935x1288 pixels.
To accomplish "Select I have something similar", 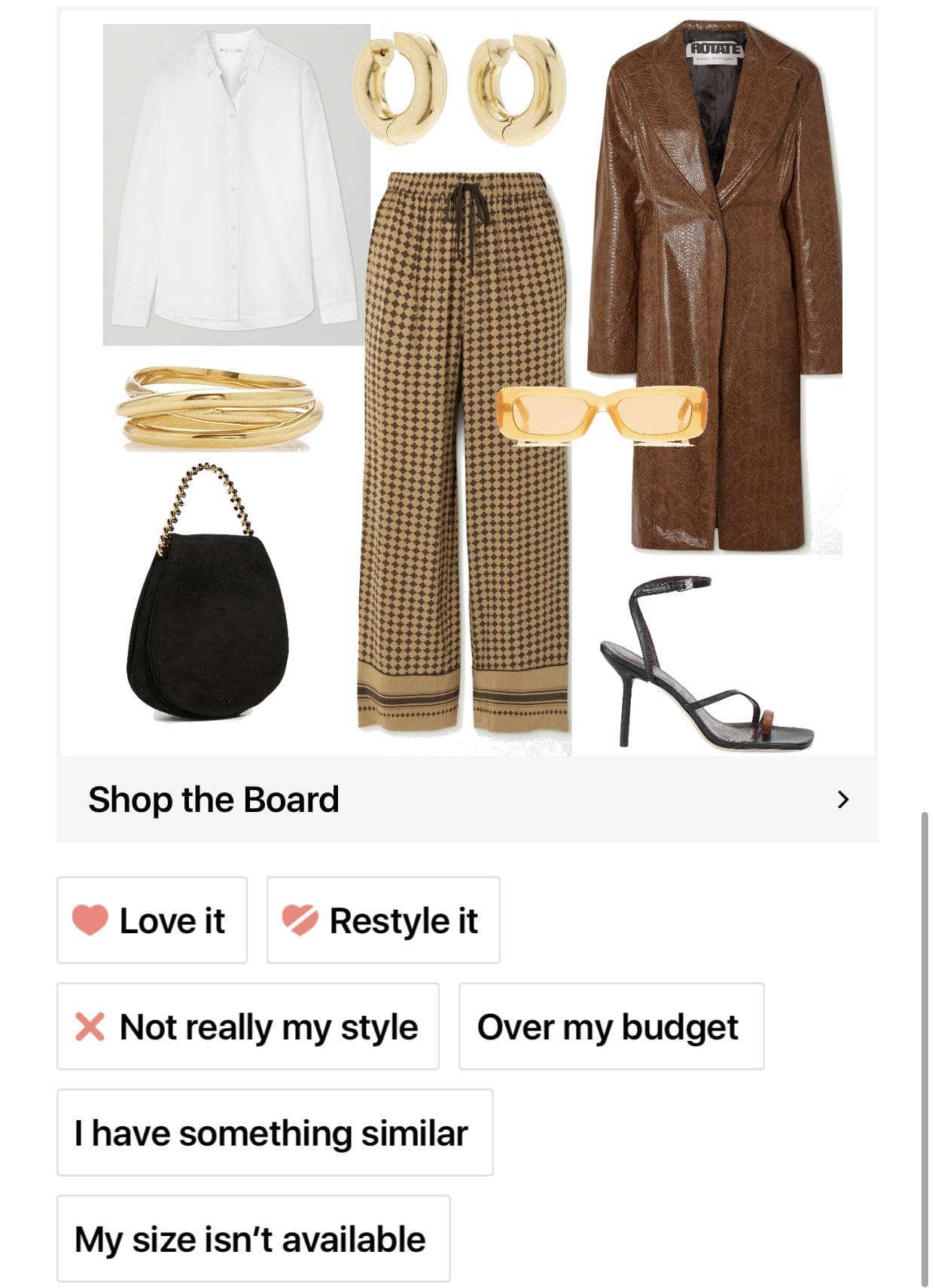I will click(275, 1133).
